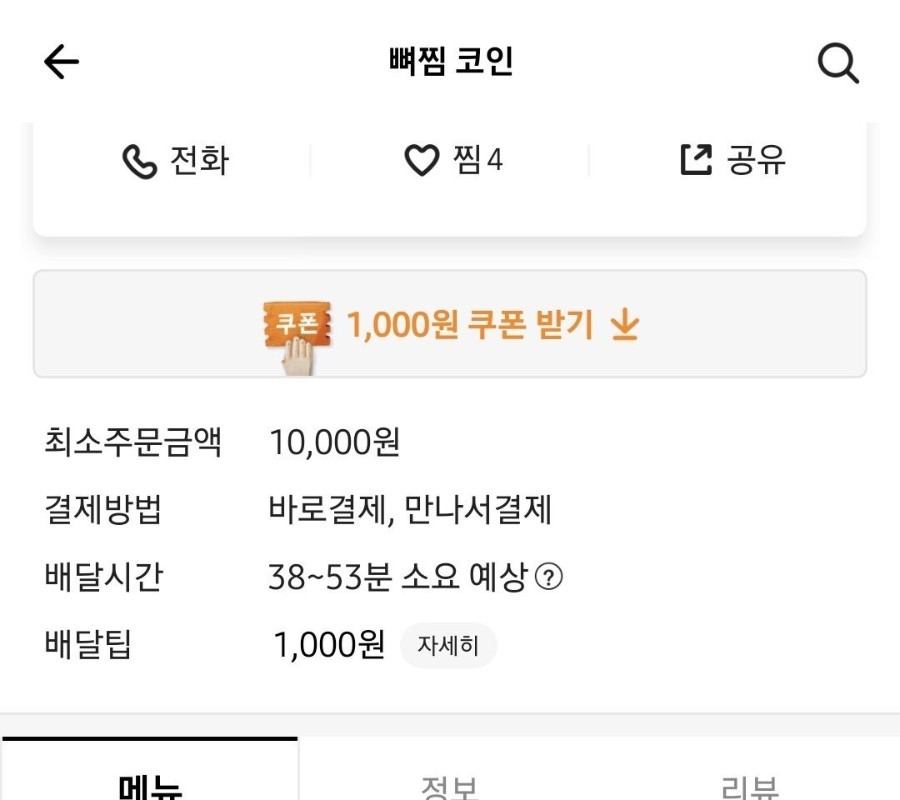Open delivery time help icon
Image resolution: width=900 pixels, height=800 pixels.
pos(549,578)
